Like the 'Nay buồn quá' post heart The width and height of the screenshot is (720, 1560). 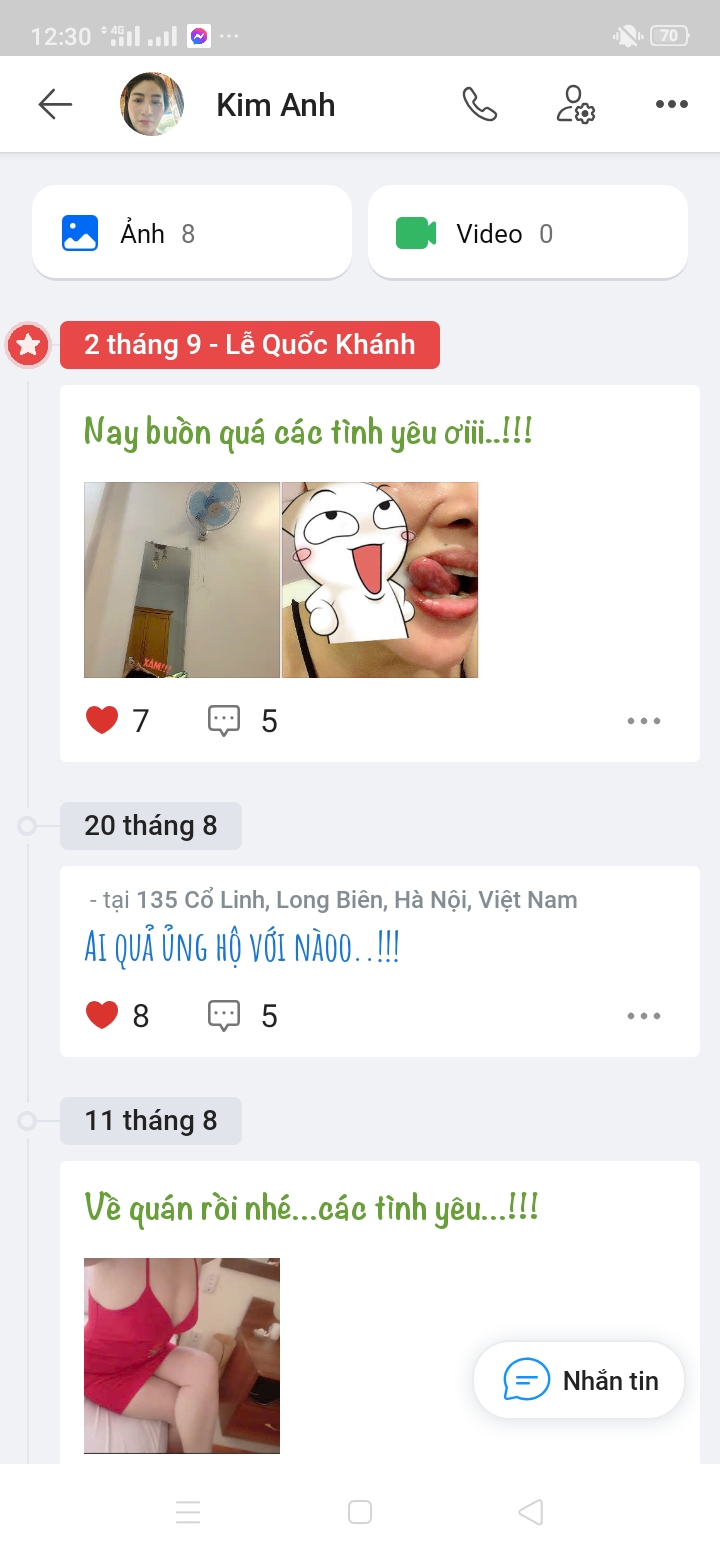100,719
